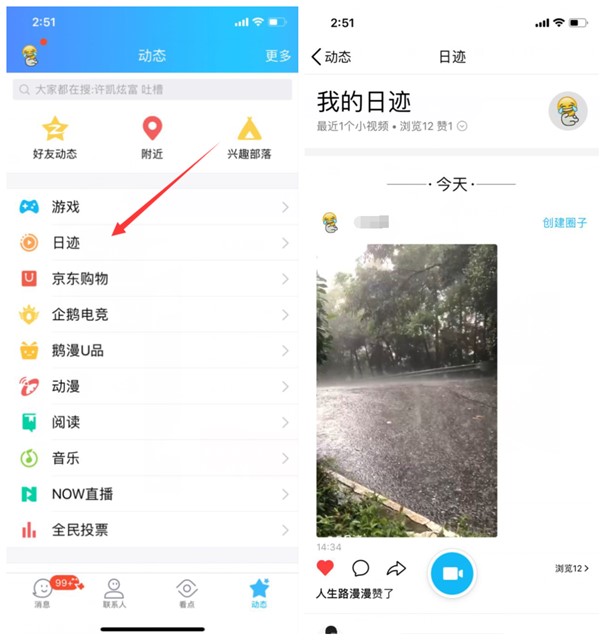Open the 音乐 row
Viewport: 605px width, 640px height.
(x=150, y=458)
